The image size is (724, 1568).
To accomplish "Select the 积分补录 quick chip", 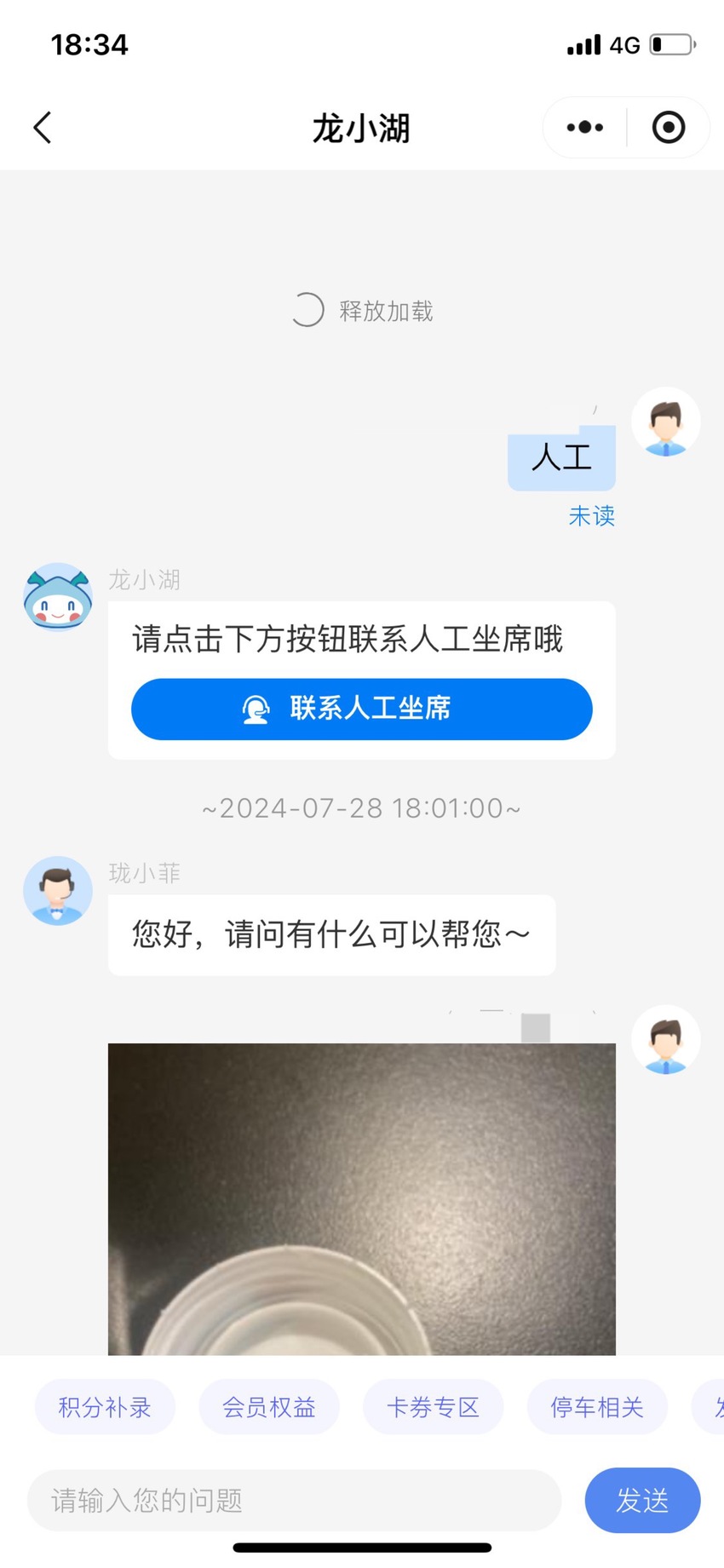I will pos(105,1407).
